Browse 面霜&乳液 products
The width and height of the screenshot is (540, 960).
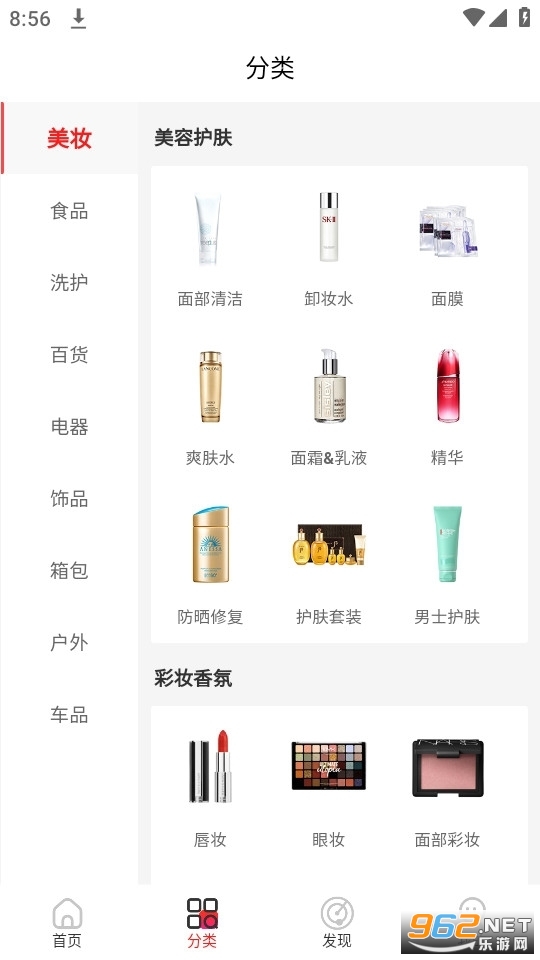point(329,405)
